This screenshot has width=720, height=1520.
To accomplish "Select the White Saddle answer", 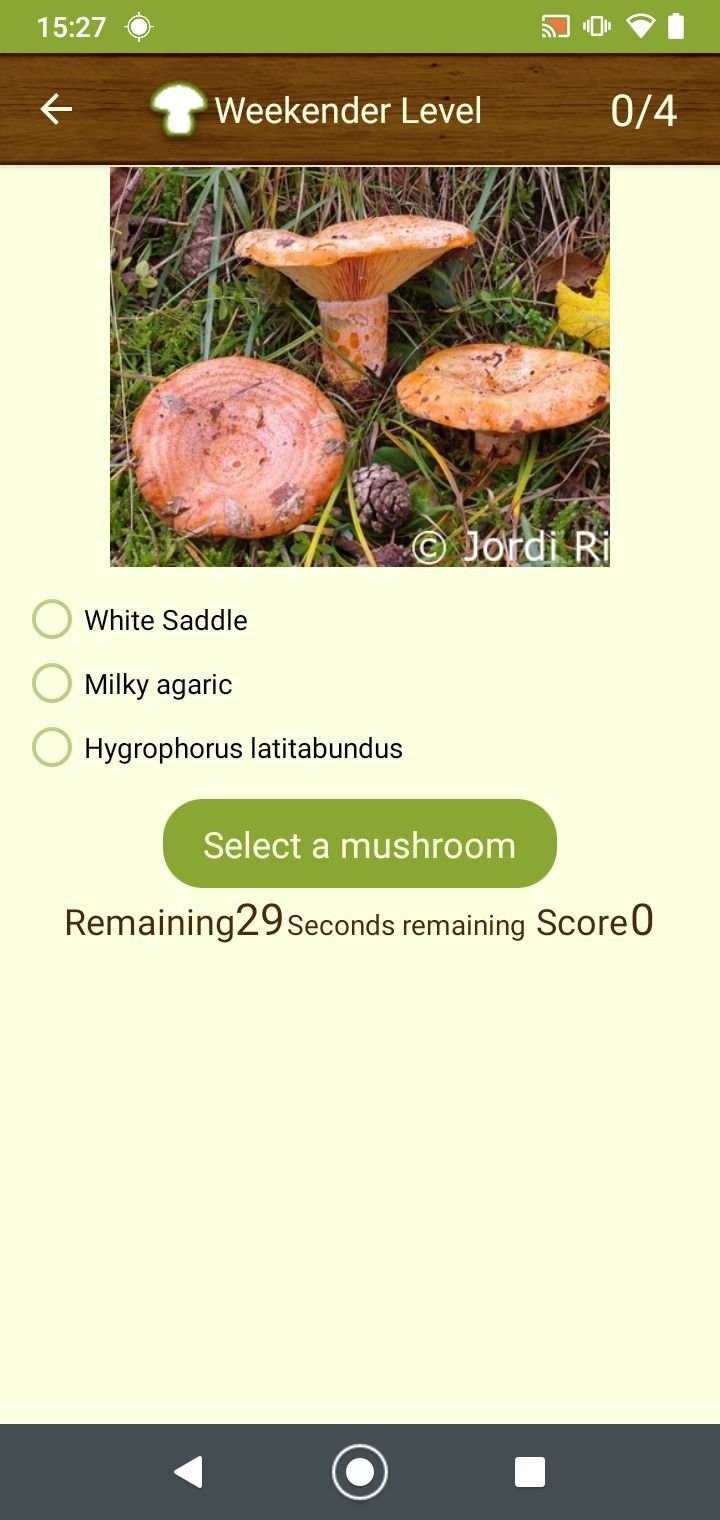I will [140, 620].
